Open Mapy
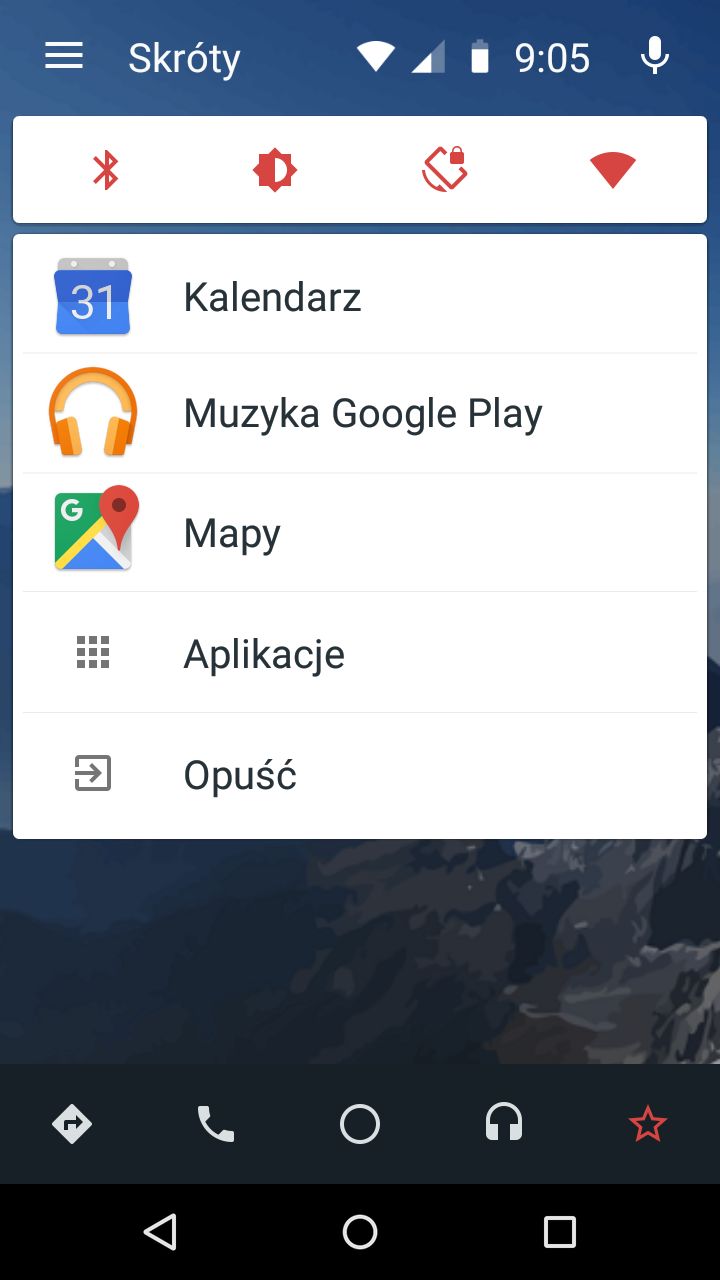720x1280 pixels. pos(360,533)
